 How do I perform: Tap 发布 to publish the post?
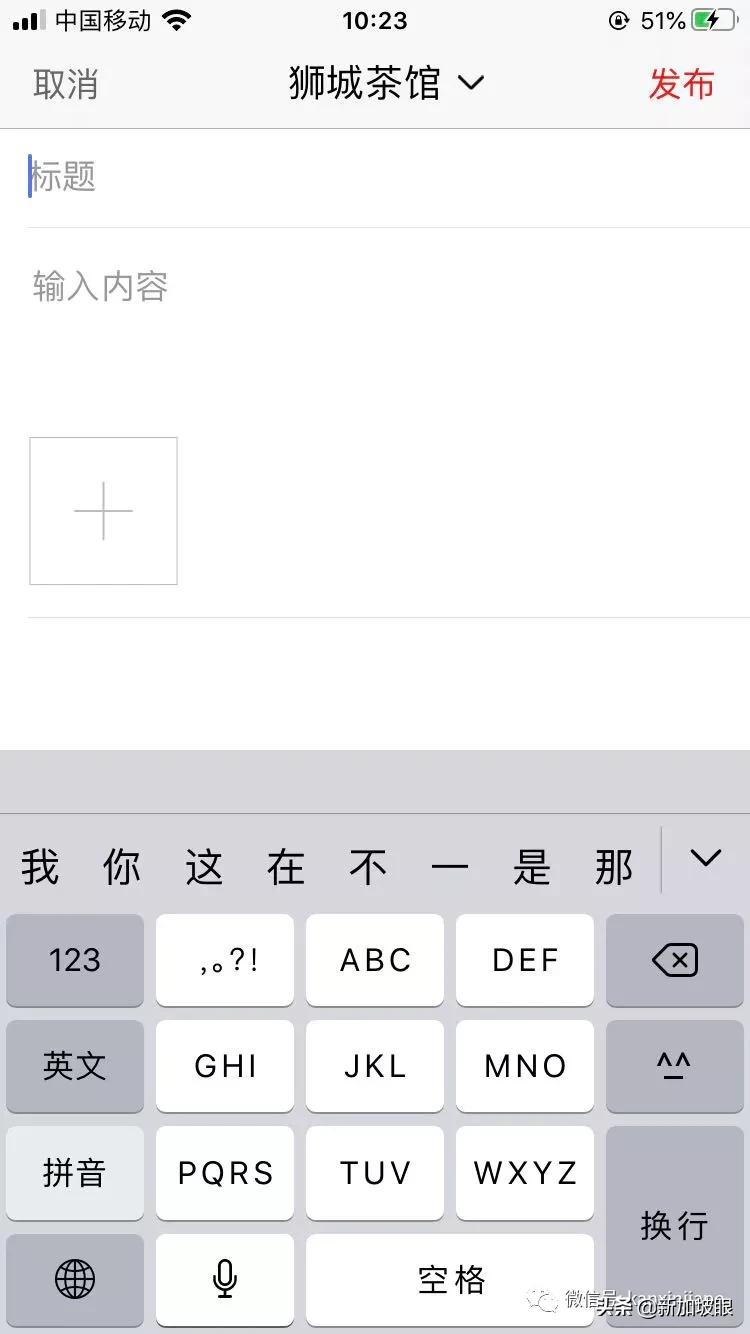click(681, 84)
